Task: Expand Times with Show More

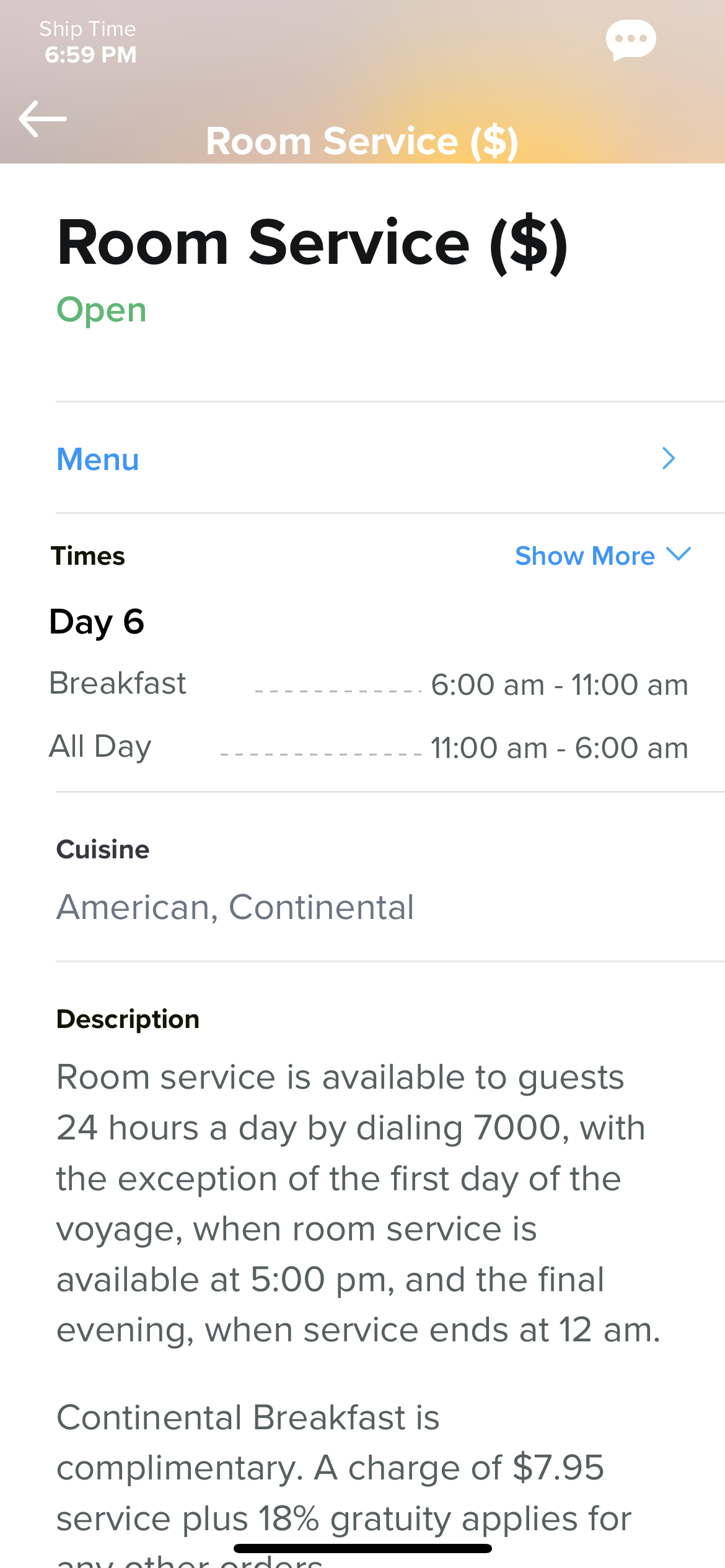Action: point(603,555)
